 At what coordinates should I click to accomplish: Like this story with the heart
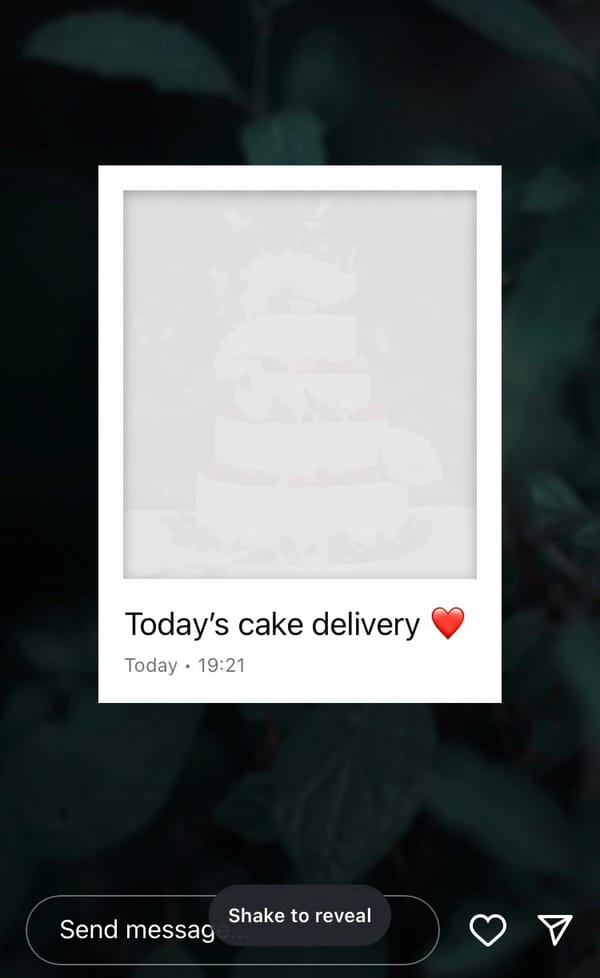(x=488, y=930)
